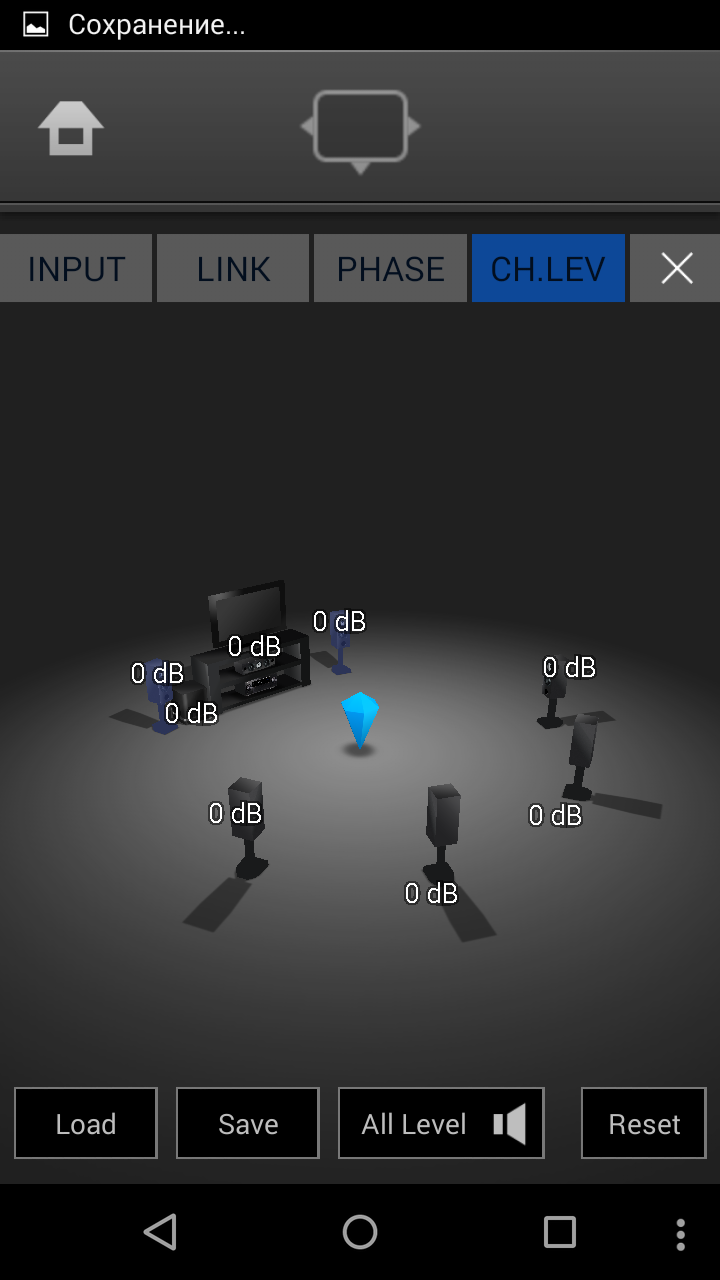
Task: Reset all channel levels
Action: click(x=644, y=1124)
